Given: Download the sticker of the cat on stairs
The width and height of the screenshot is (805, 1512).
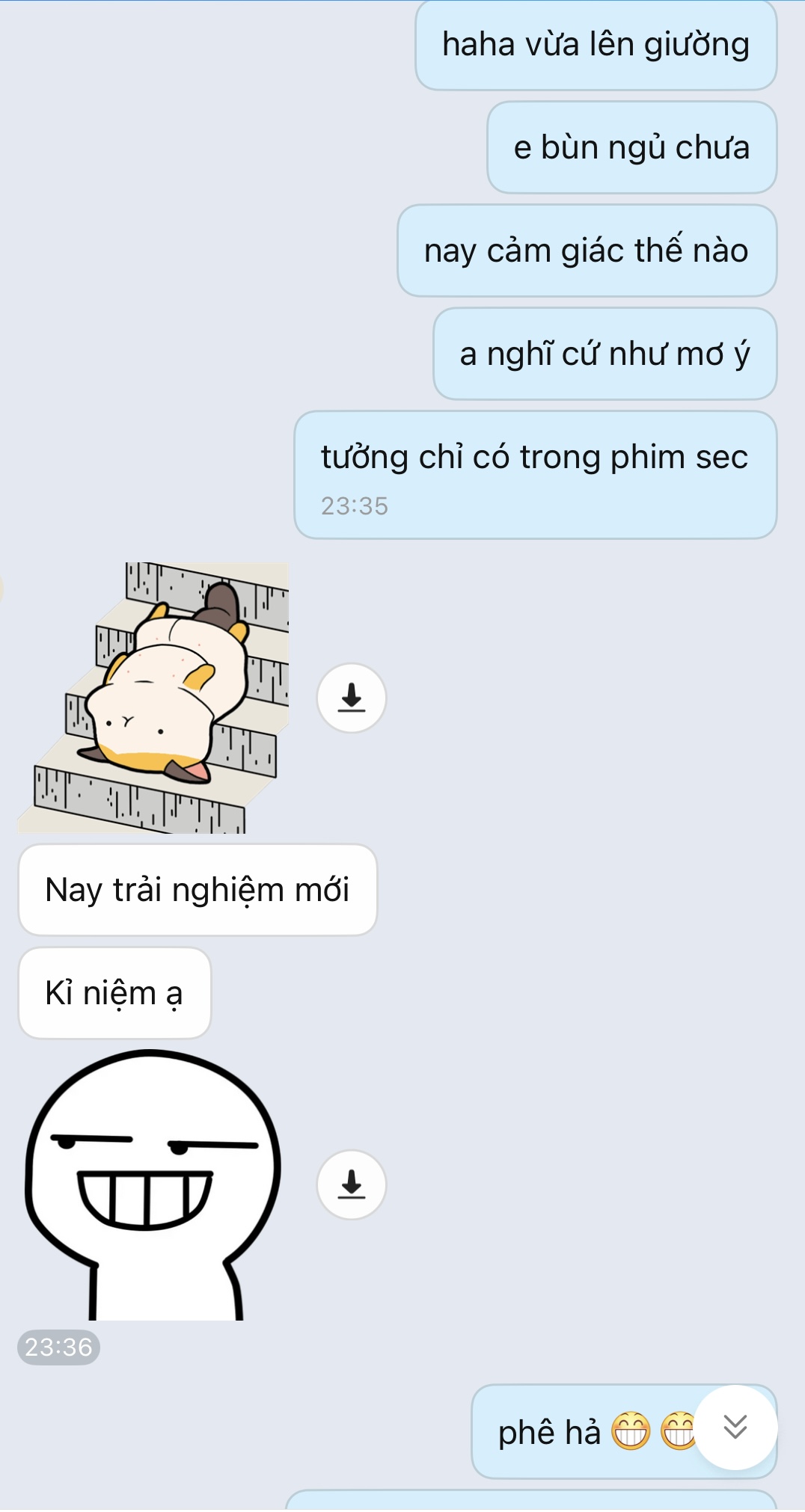Looking at the screenshot, I should (351, 698).
